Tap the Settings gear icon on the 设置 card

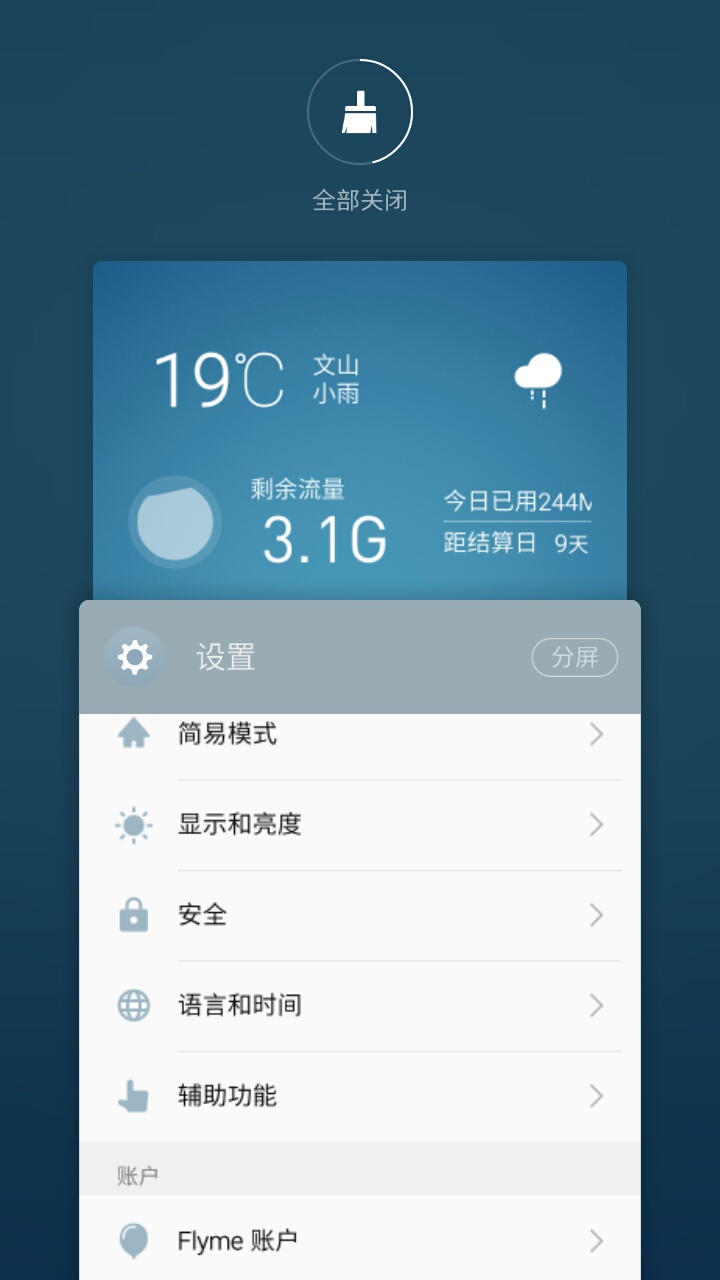click(x=135, y=657)
